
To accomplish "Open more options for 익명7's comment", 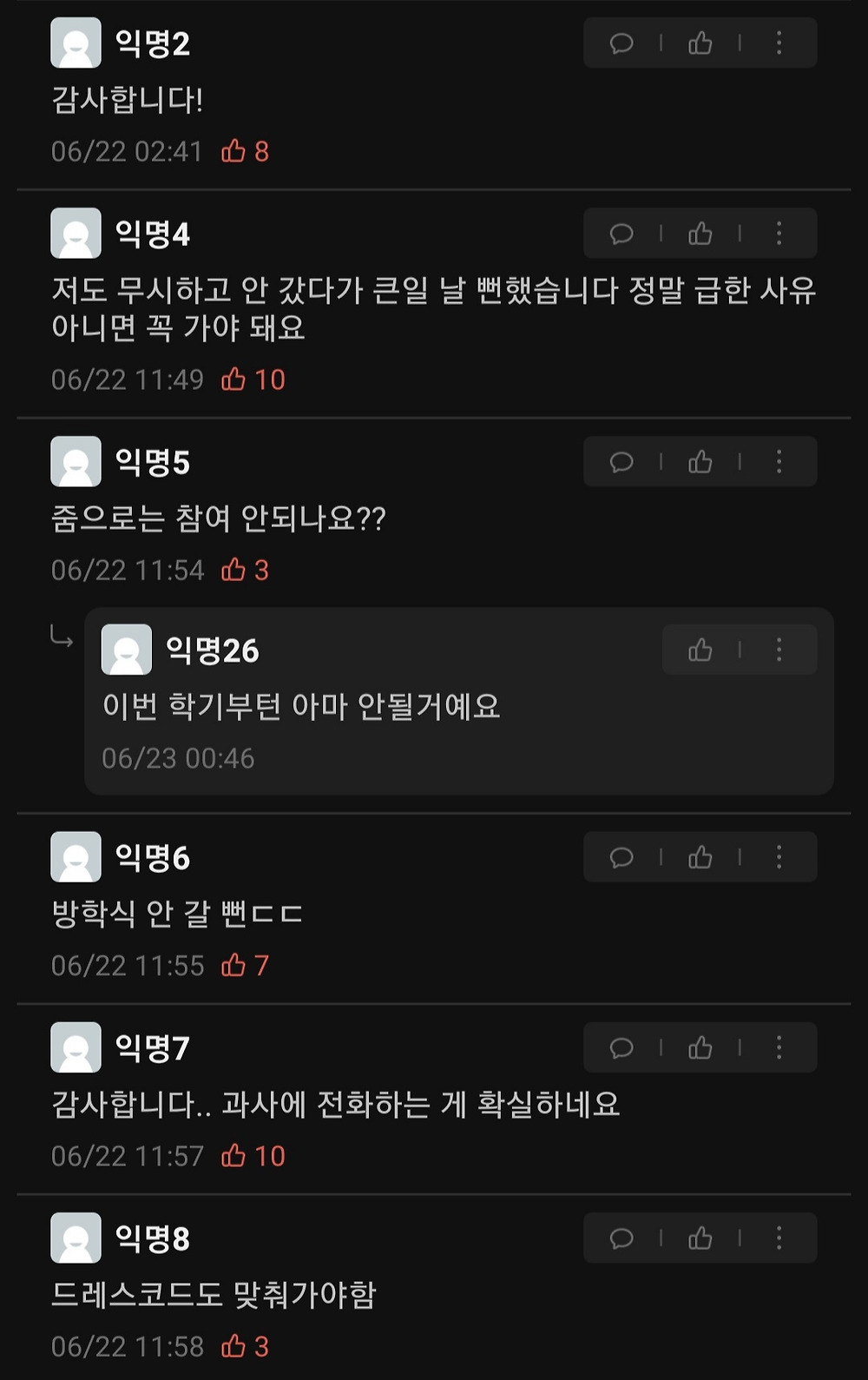I will coord(779,1048).
